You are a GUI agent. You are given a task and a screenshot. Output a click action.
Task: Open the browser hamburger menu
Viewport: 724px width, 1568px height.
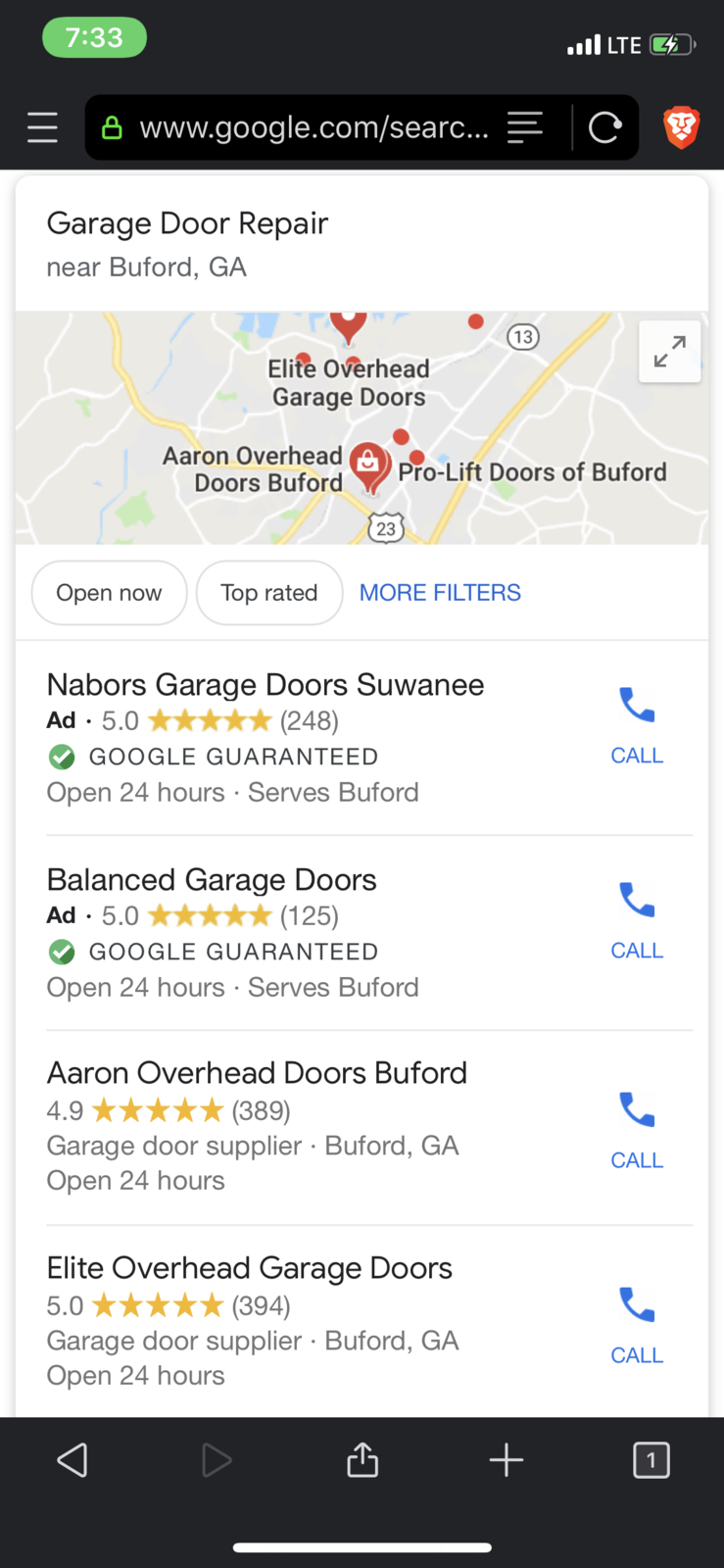pyautogui.click(x=42, y=127)
